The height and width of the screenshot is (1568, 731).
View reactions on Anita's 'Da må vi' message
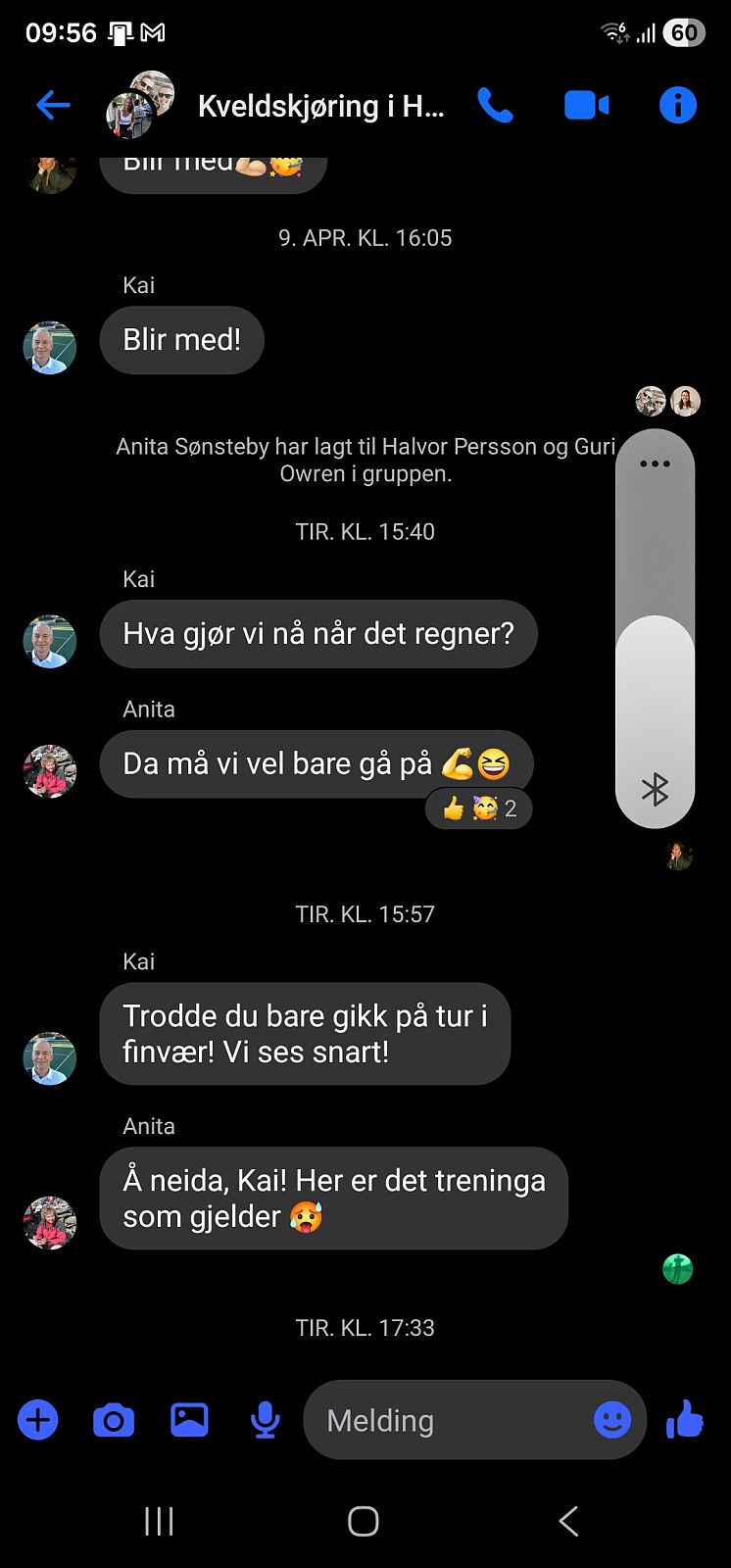[479, 809]
